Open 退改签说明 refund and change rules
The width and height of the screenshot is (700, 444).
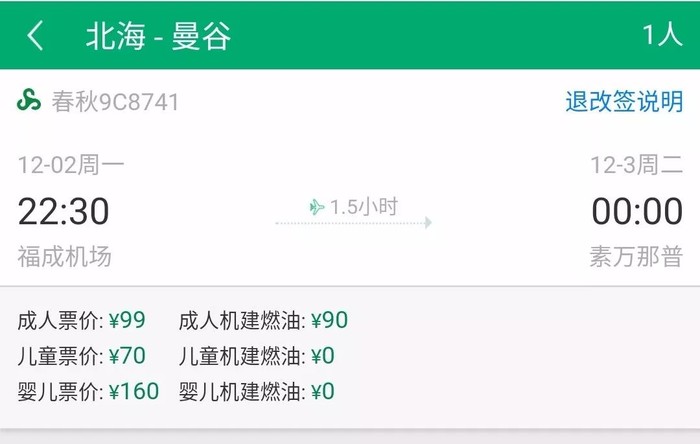click(x=623, y=101)
